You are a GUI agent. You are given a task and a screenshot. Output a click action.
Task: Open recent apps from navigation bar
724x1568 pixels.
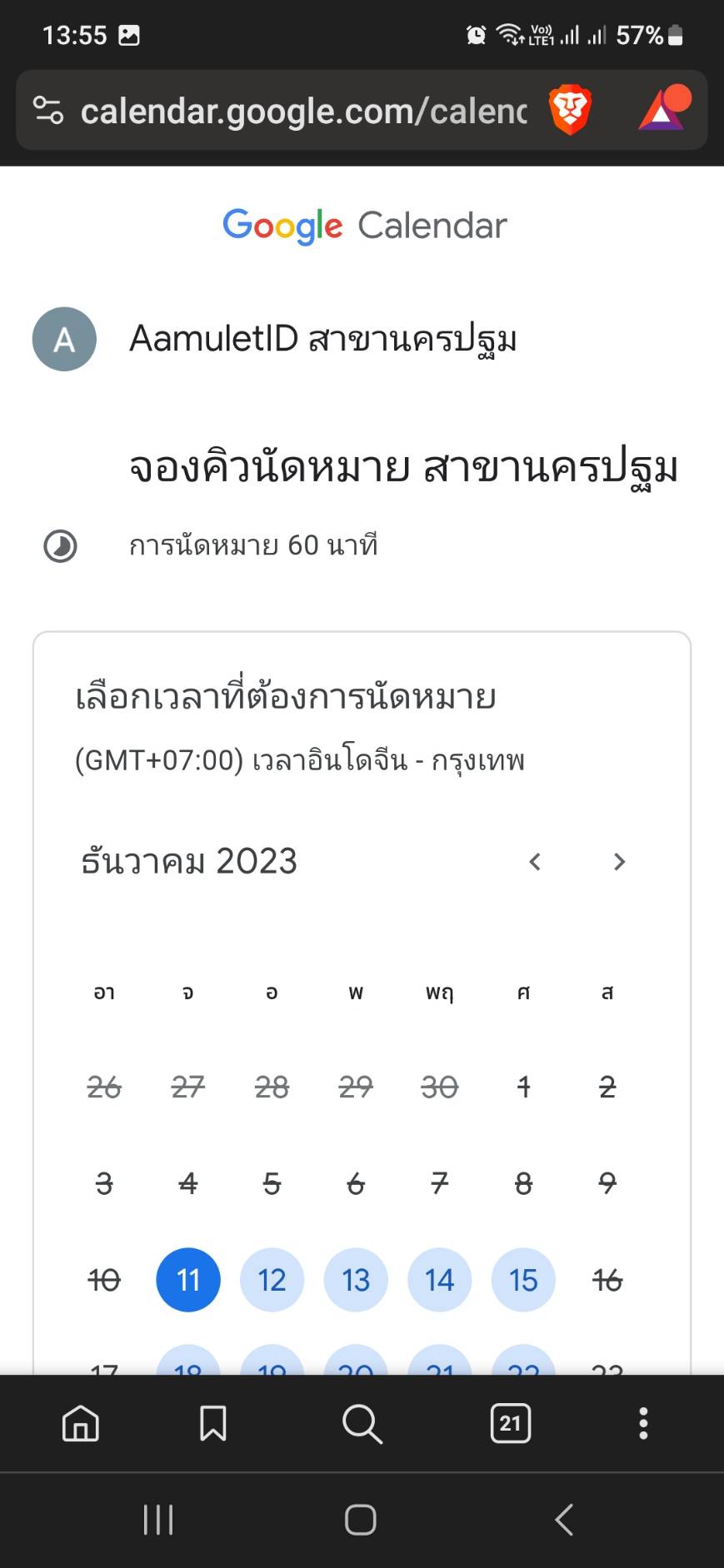pos(158,1520)
